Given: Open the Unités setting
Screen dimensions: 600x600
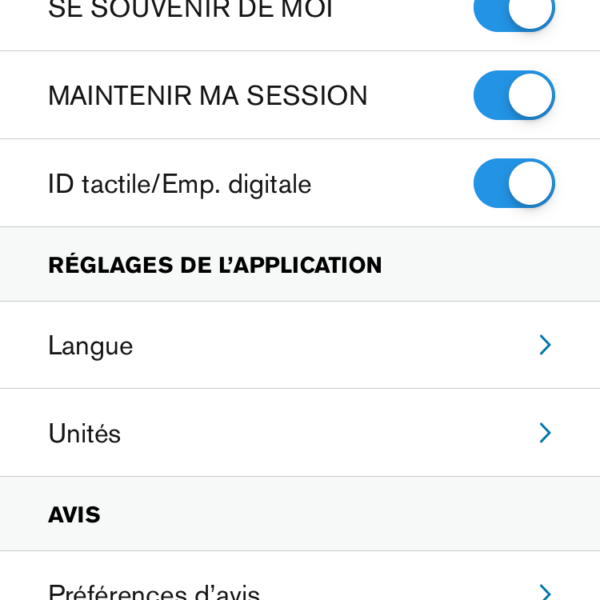Looking at the screenshot, I should tap(300, 433).
